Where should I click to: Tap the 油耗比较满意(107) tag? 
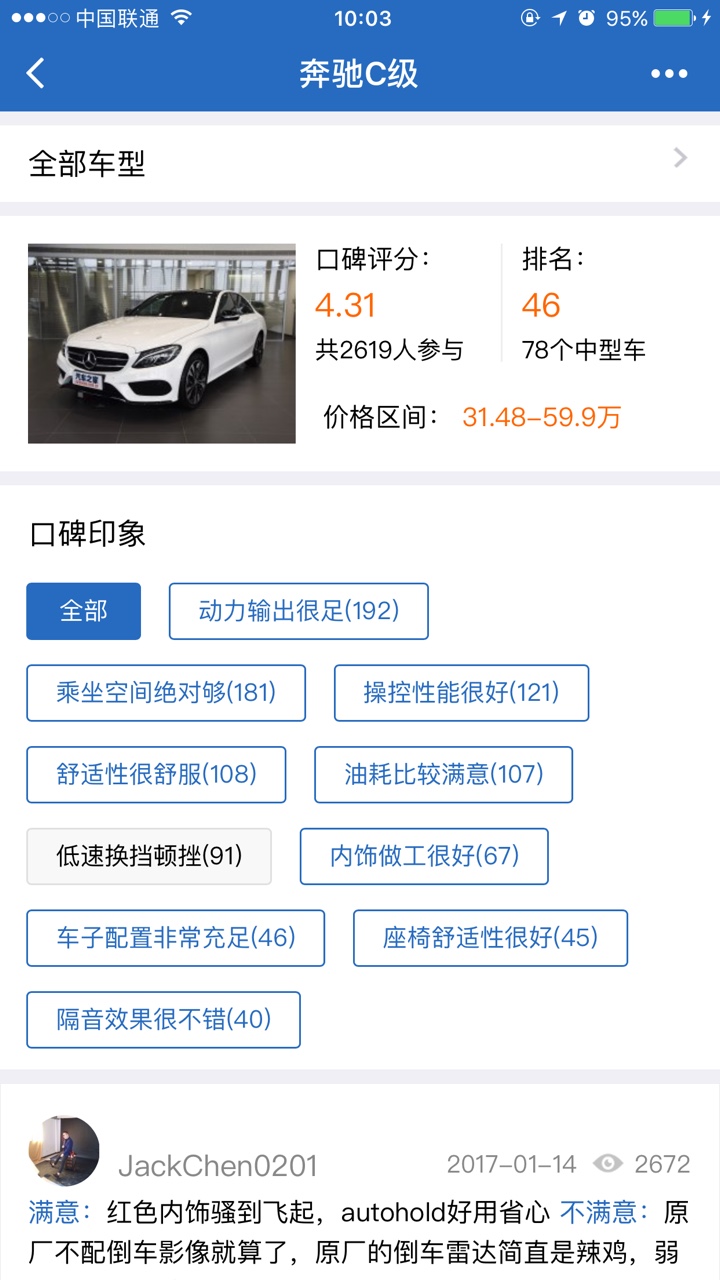point(443,774)
